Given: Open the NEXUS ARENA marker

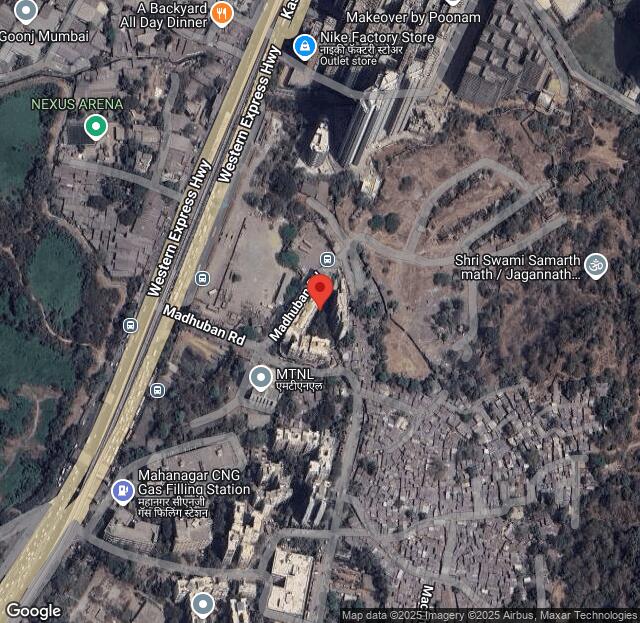Looking at the screenshot, I should [x=95, y=126].
